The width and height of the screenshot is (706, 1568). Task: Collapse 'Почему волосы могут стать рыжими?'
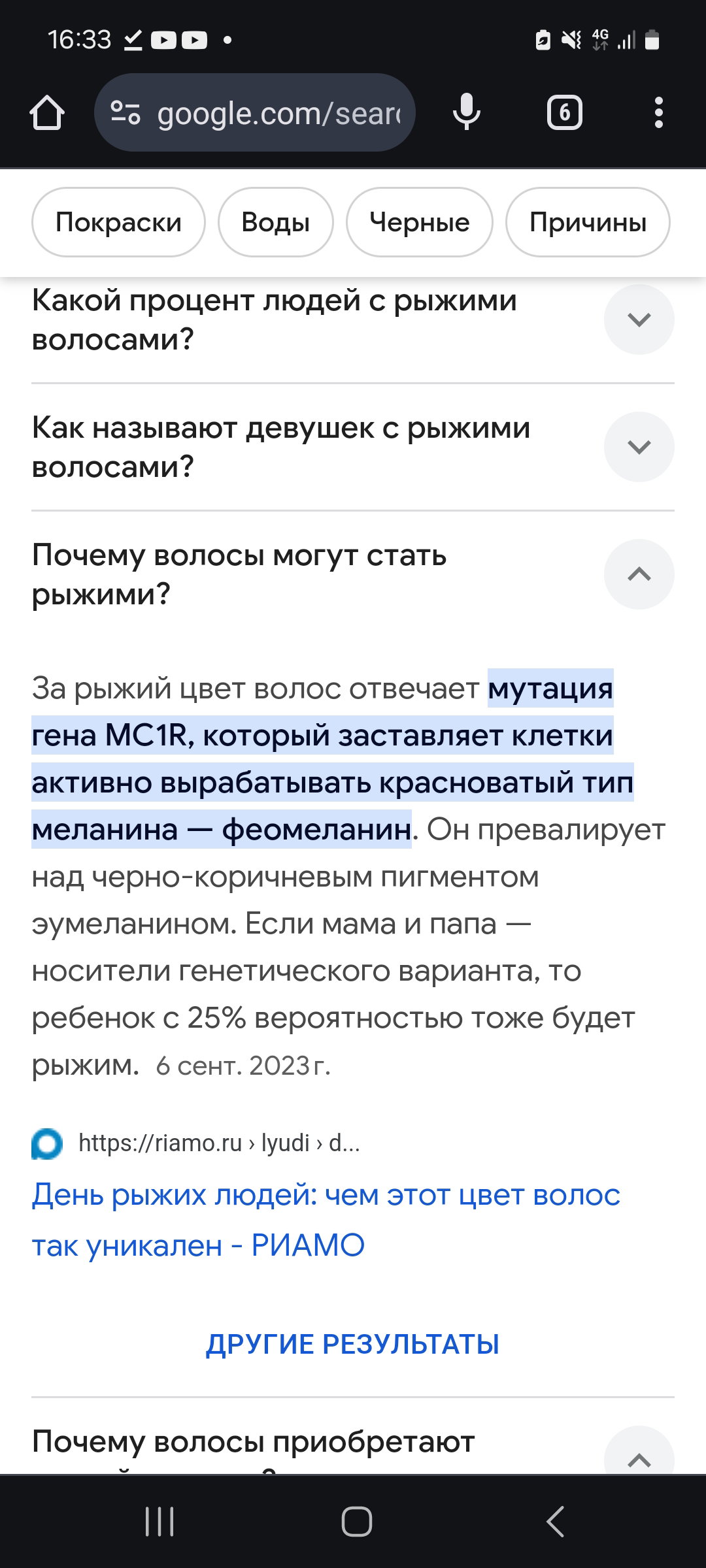click(353, 575)
